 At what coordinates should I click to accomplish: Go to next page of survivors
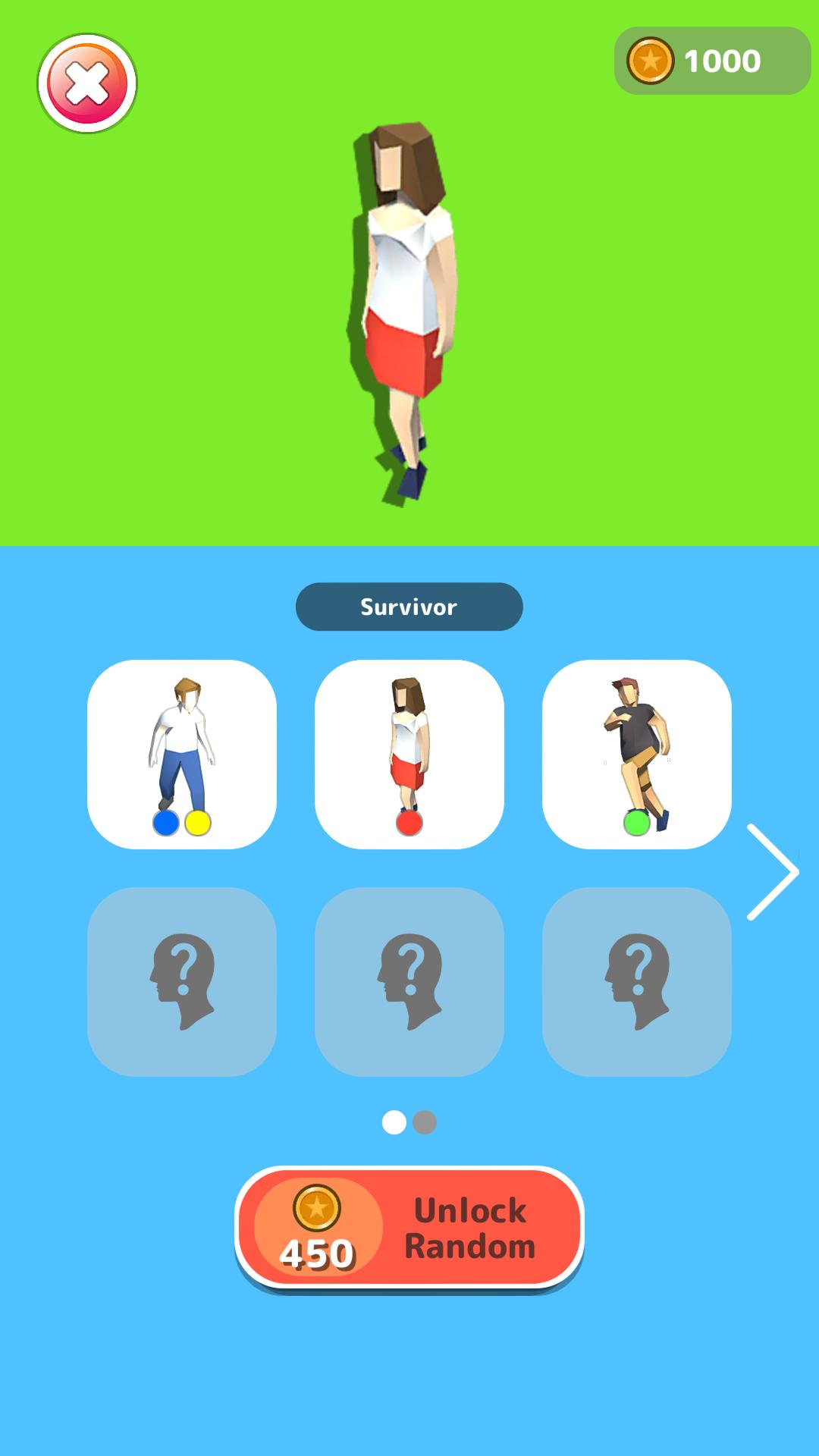[772, 872]
